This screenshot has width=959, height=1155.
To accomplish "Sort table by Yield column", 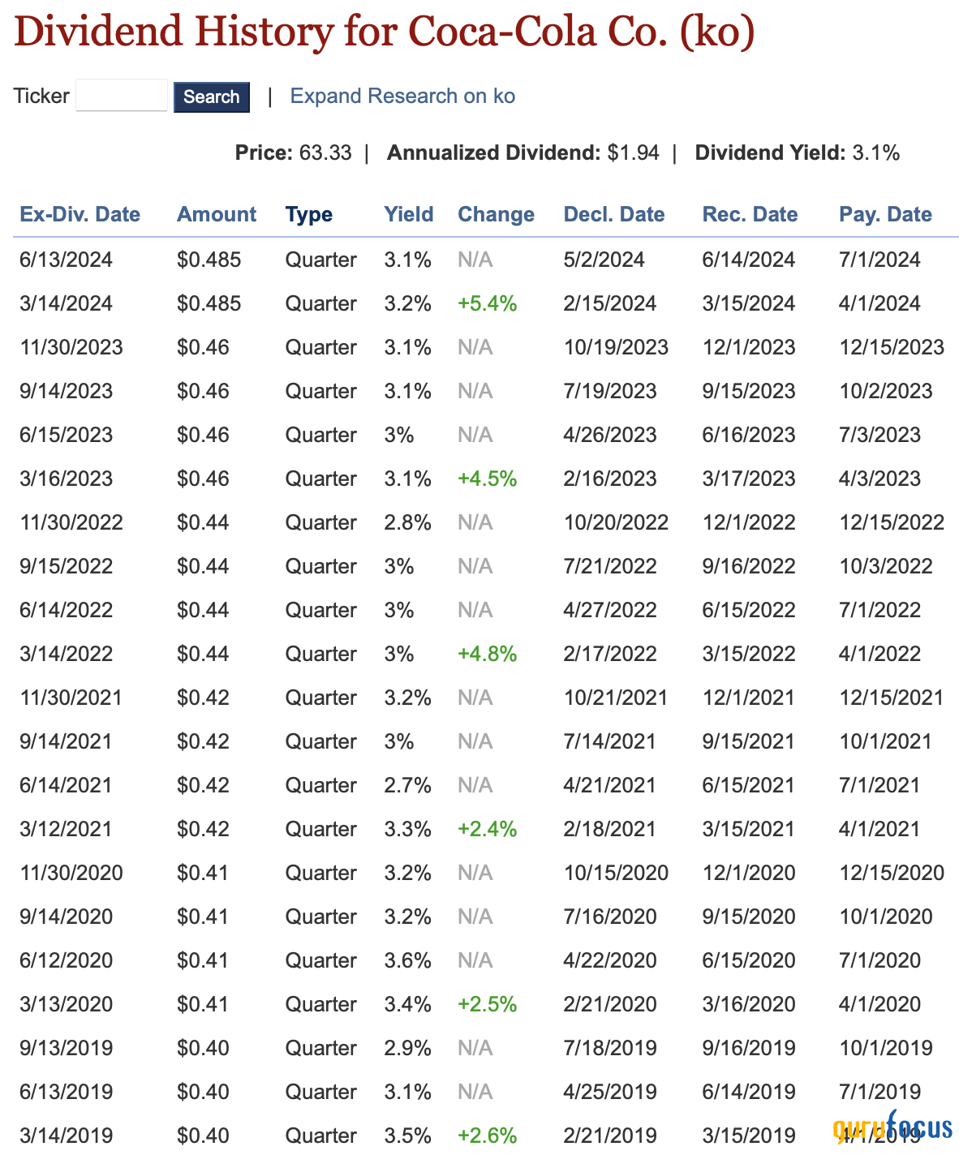I will pos(408,214).
